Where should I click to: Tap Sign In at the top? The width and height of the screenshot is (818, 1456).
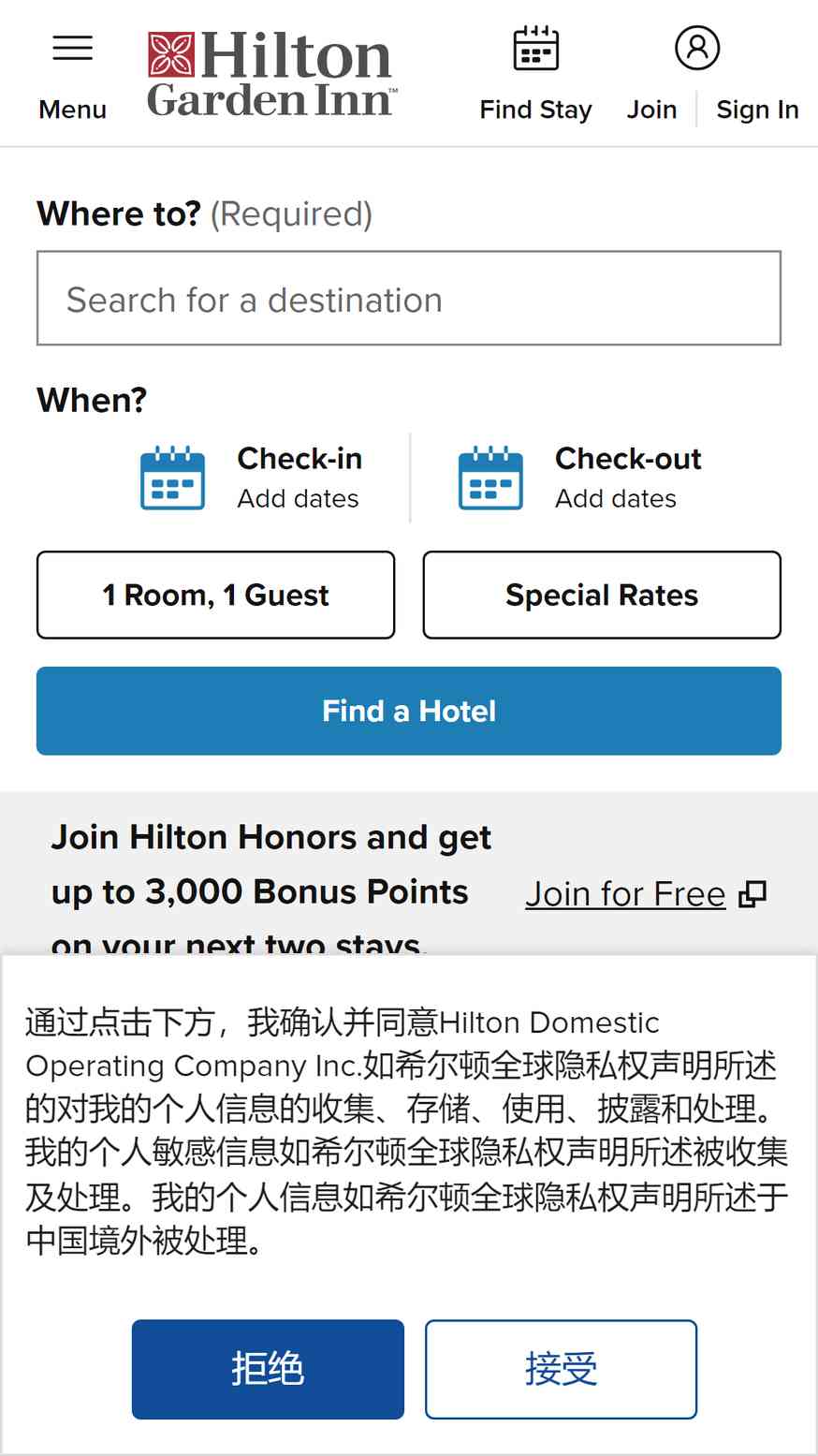tap(757, 110)
